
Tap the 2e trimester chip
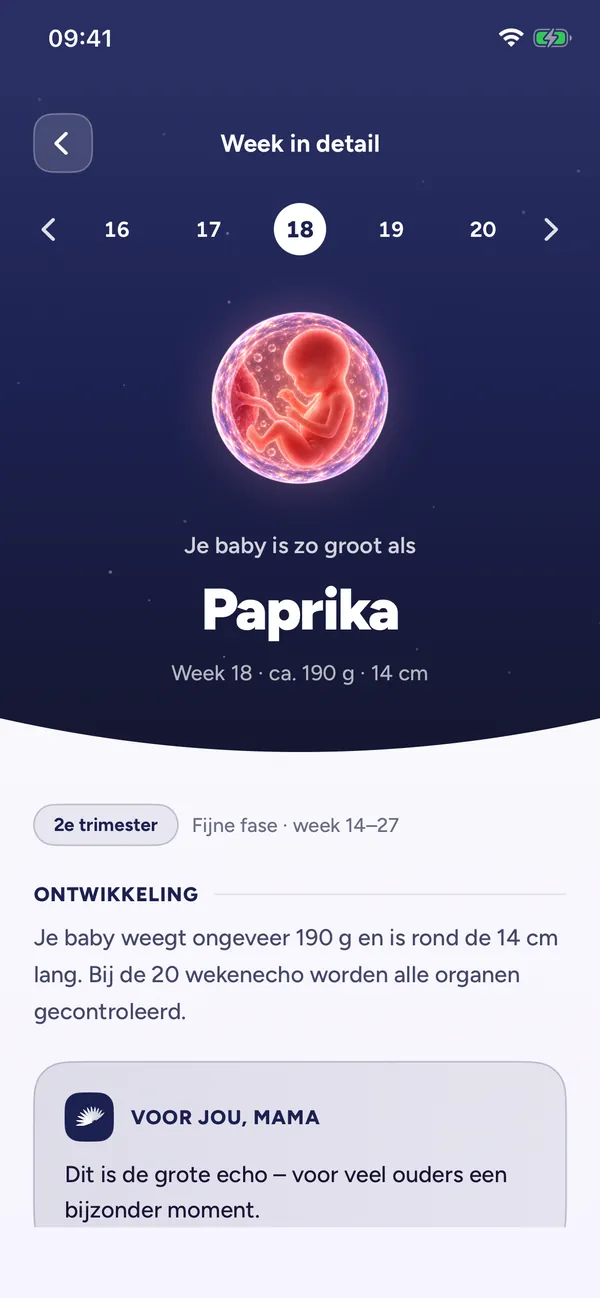click(106, 825)
